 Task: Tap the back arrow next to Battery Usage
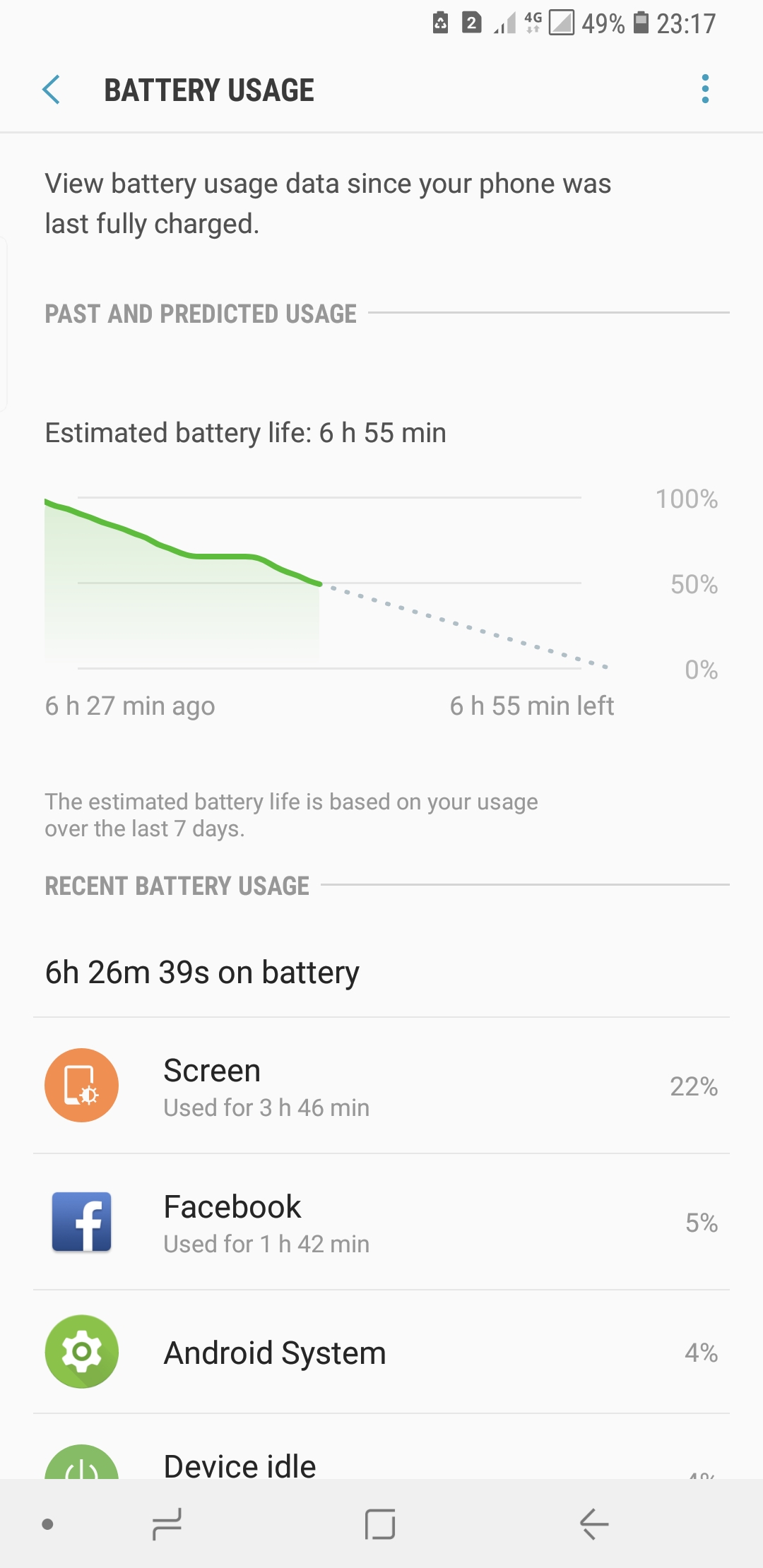click(51, 90)
